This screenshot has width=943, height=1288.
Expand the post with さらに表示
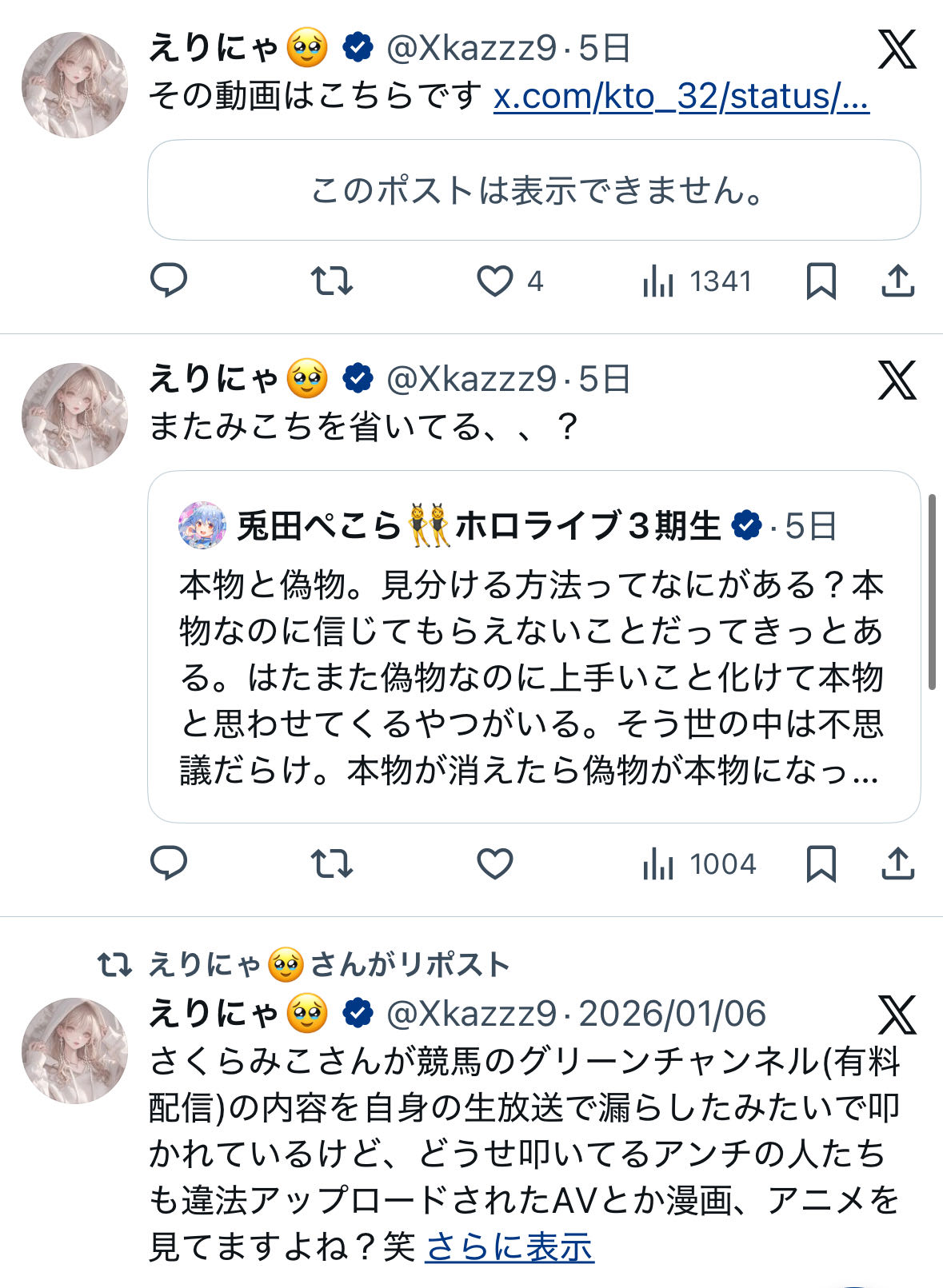click(x=509, y=1246)
